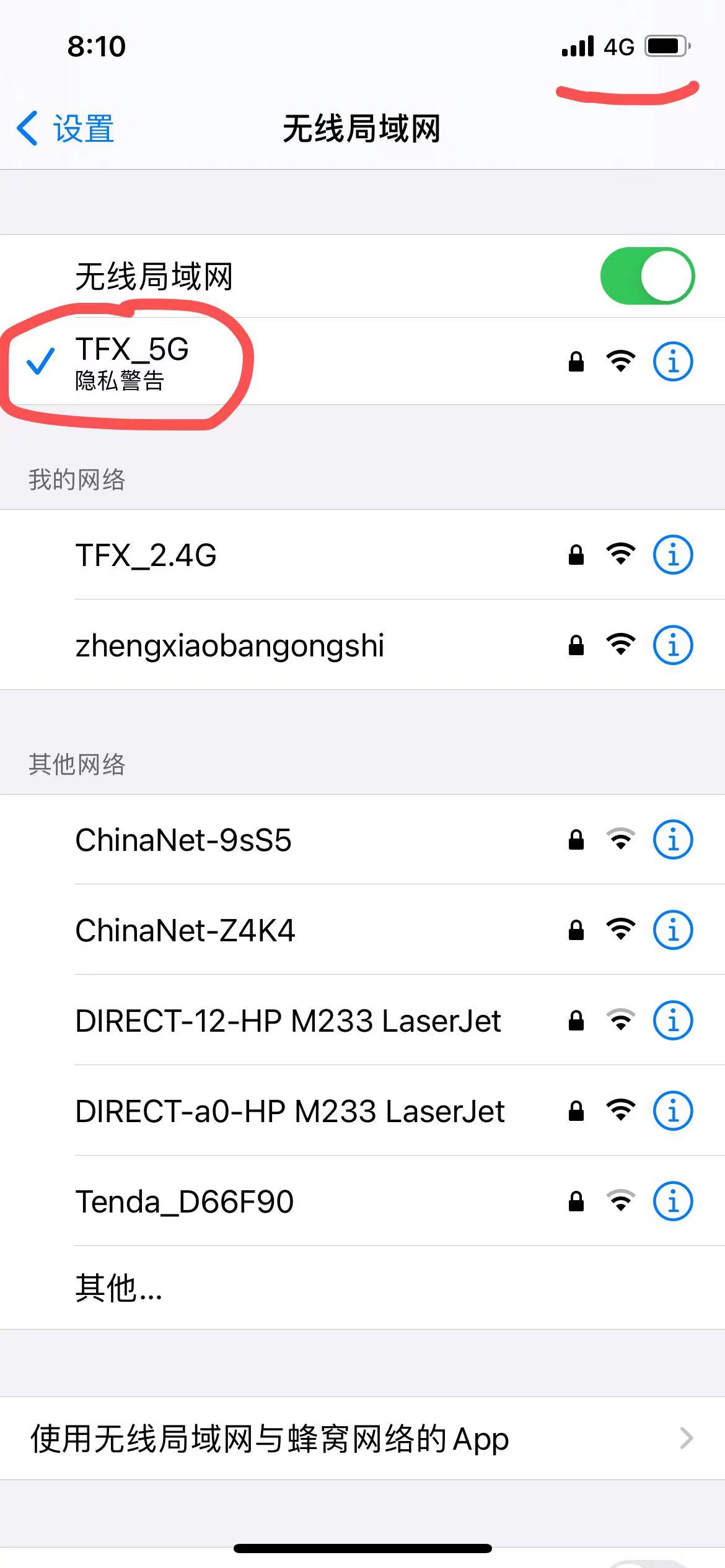
Task: Tap 其他... to add another network
Action: (x=119, y=1288)
